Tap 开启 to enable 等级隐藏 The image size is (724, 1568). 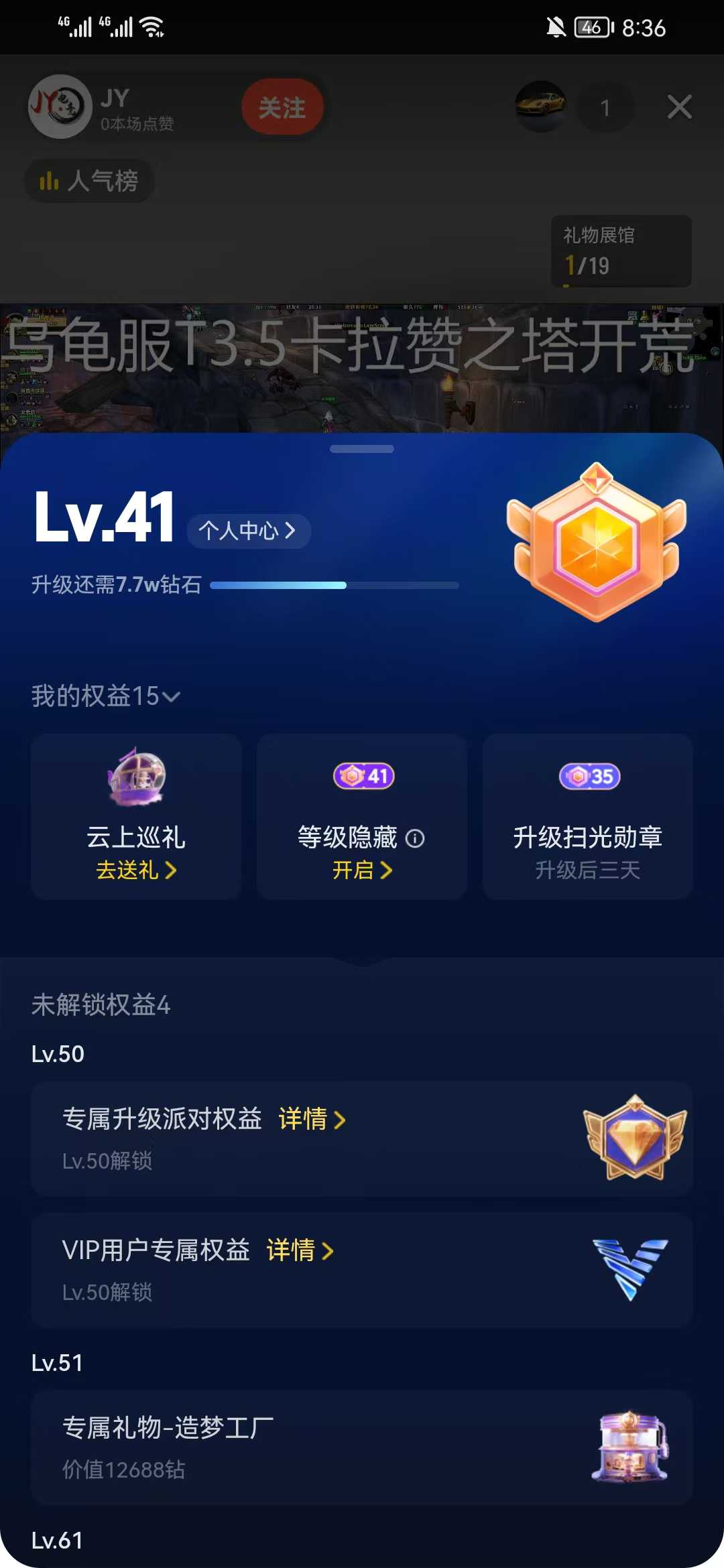pos(362,870)
